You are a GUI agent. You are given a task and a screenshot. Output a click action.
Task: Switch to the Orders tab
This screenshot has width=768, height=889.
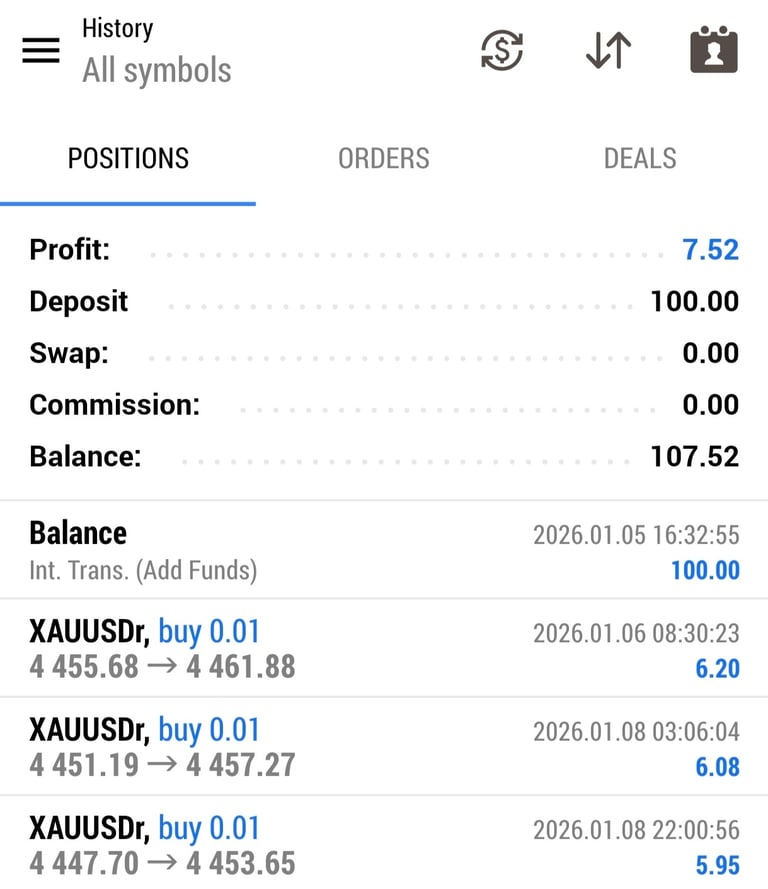[x=383, y=159]
